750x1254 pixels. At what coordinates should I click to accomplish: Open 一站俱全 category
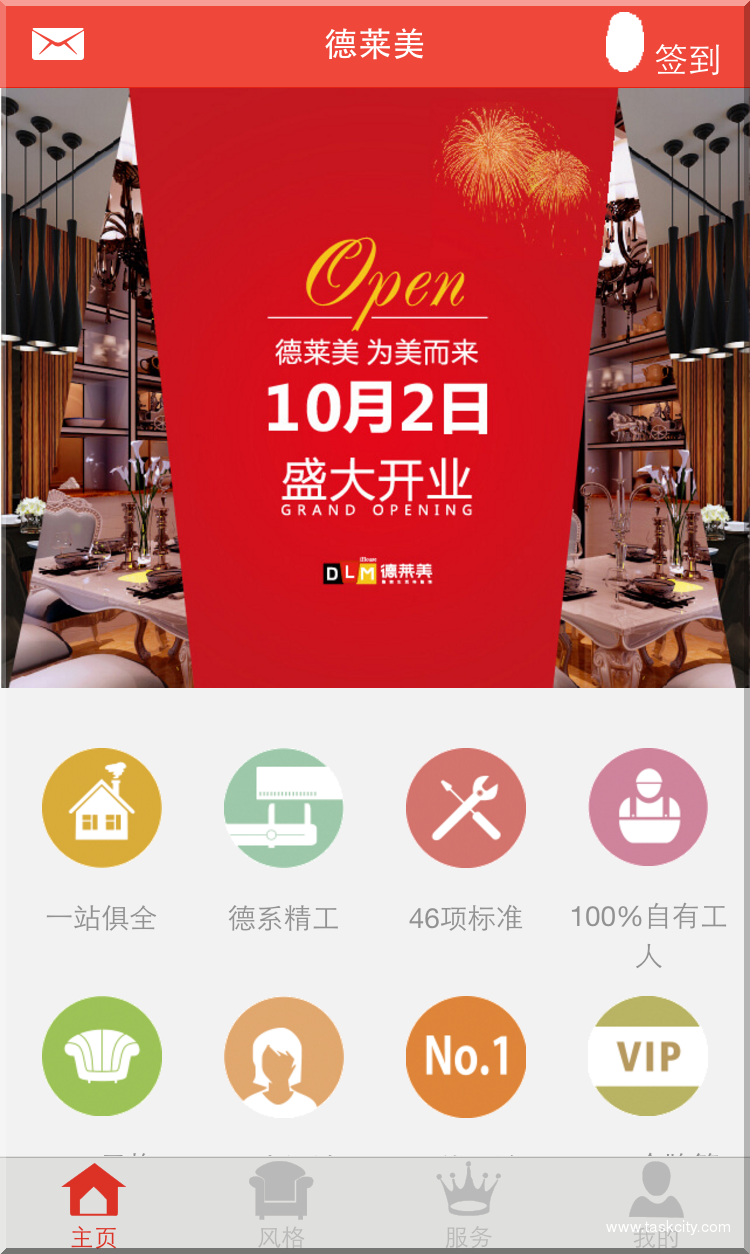(102, 808)
